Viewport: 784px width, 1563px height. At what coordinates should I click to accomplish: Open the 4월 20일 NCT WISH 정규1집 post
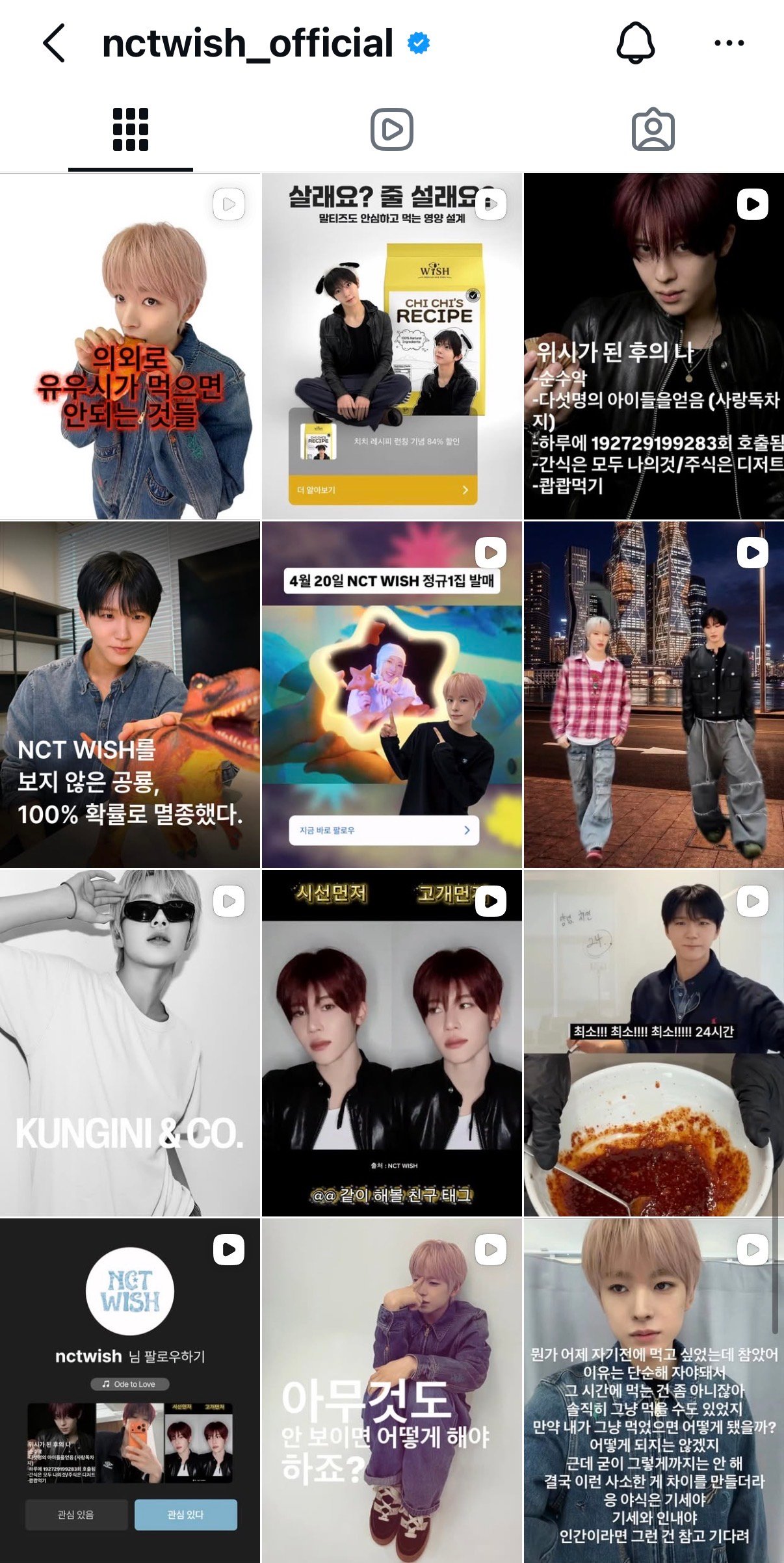click(391, 694)
